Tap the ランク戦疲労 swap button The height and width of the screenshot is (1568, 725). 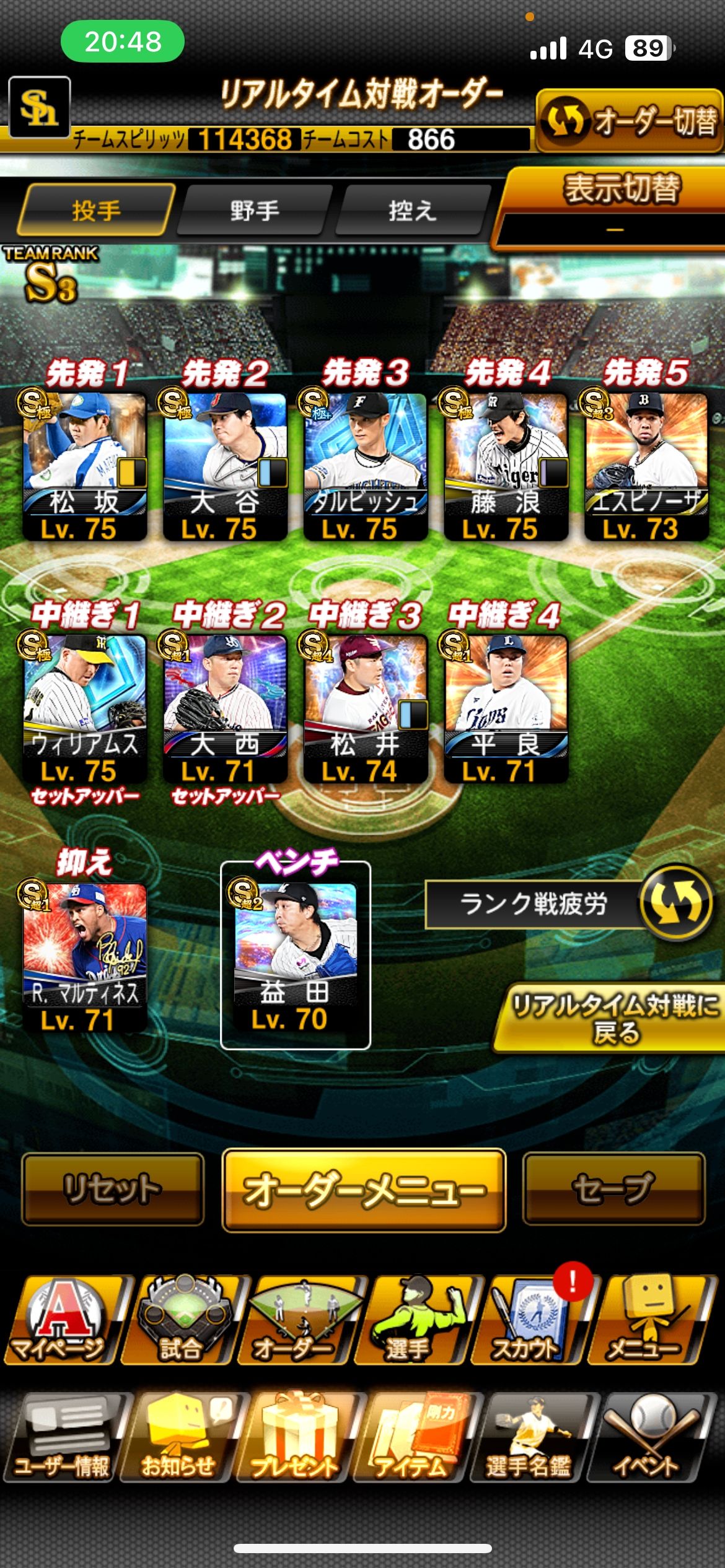pos(676,903)
